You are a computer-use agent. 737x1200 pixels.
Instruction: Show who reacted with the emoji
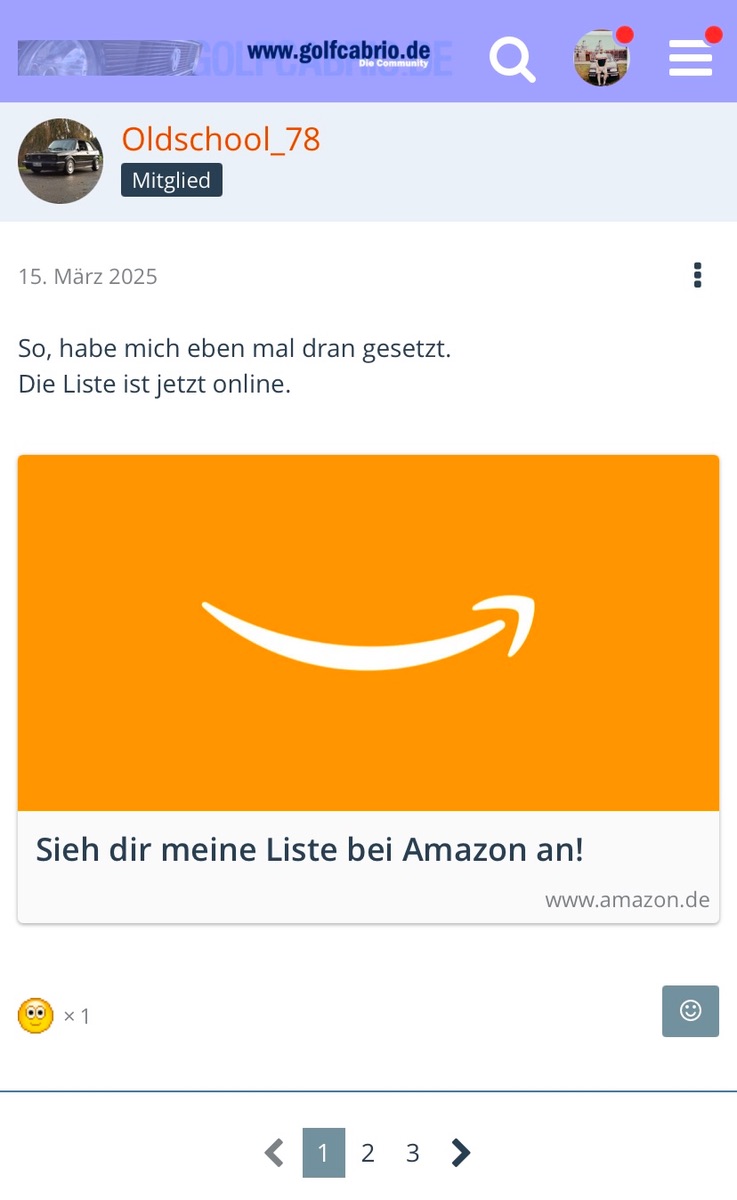pyautogui.click(x=53, y=1016)
